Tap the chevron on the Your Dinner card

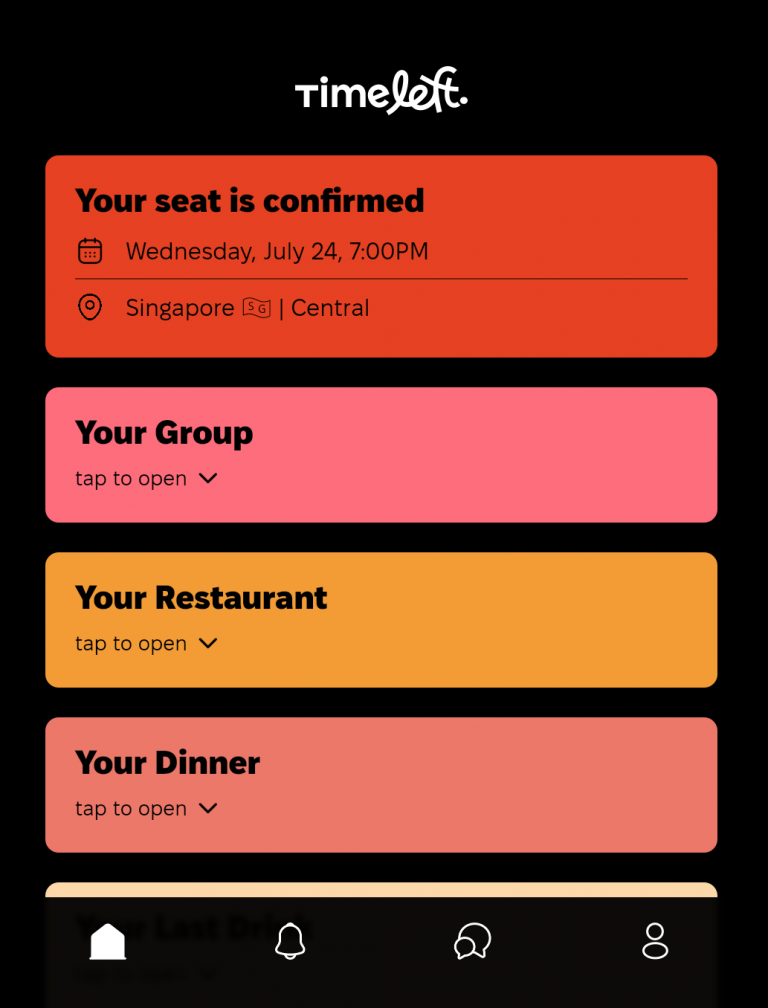point(208,808)
